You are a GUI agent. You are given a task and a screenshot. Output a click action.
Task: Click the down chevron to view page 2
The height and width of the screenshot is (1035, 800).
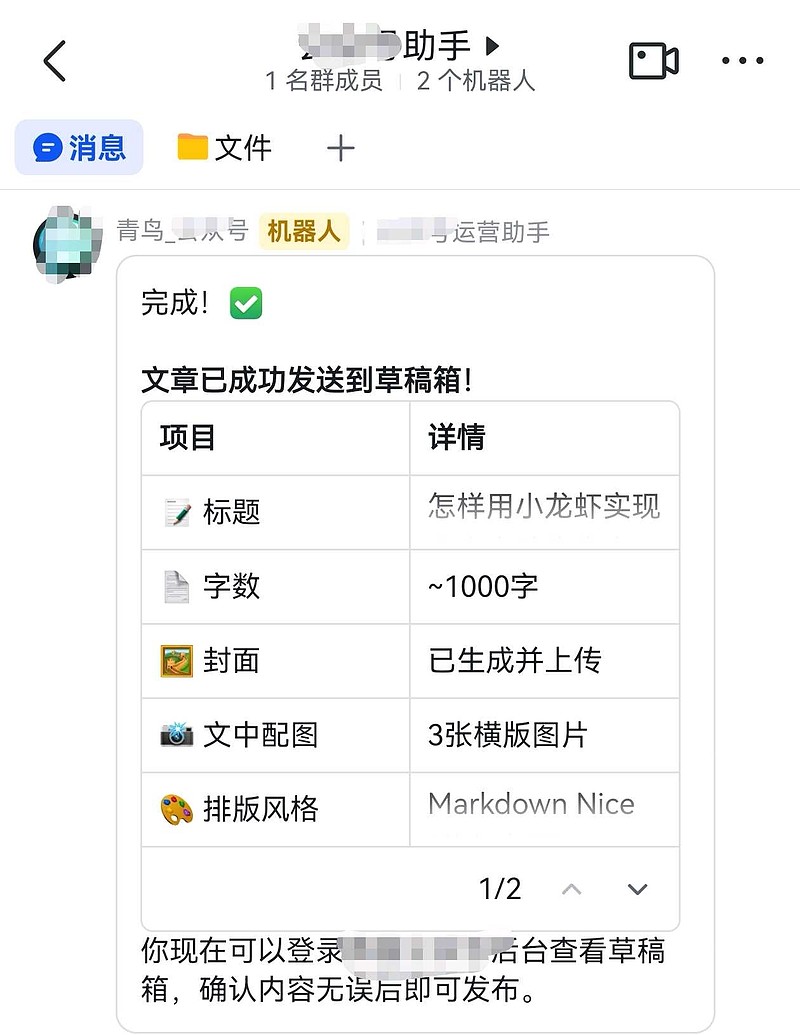[636, 888]
